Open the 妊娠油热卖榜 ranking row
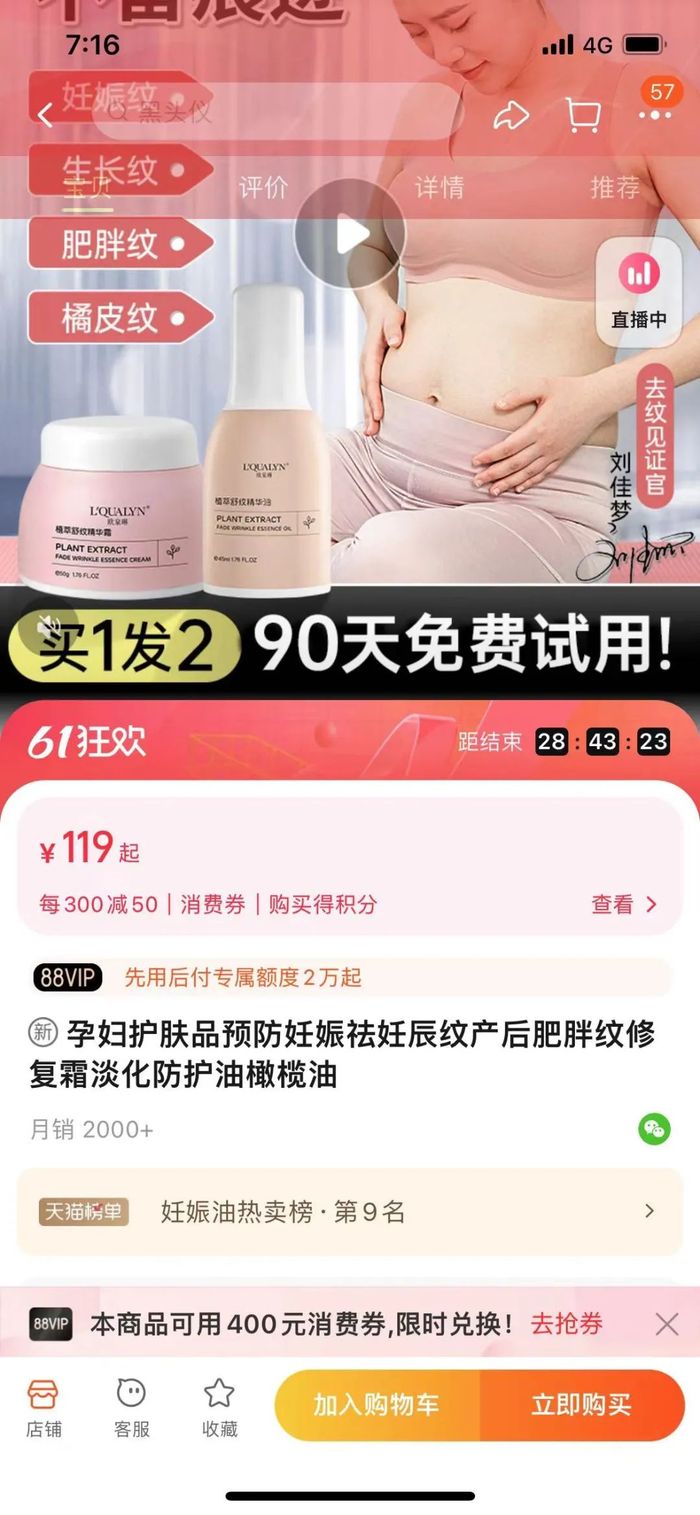 coord(349,1212)
